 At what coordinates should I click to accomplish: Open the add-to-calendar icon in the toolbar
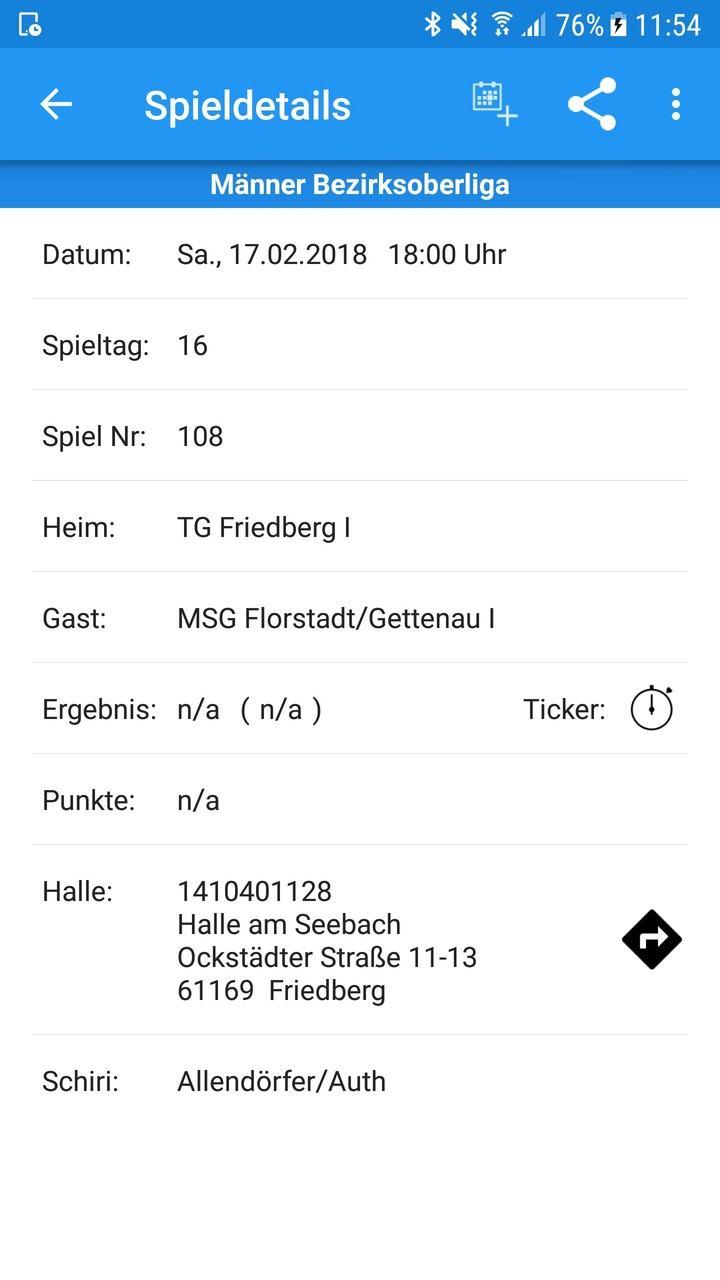[491, 103]
